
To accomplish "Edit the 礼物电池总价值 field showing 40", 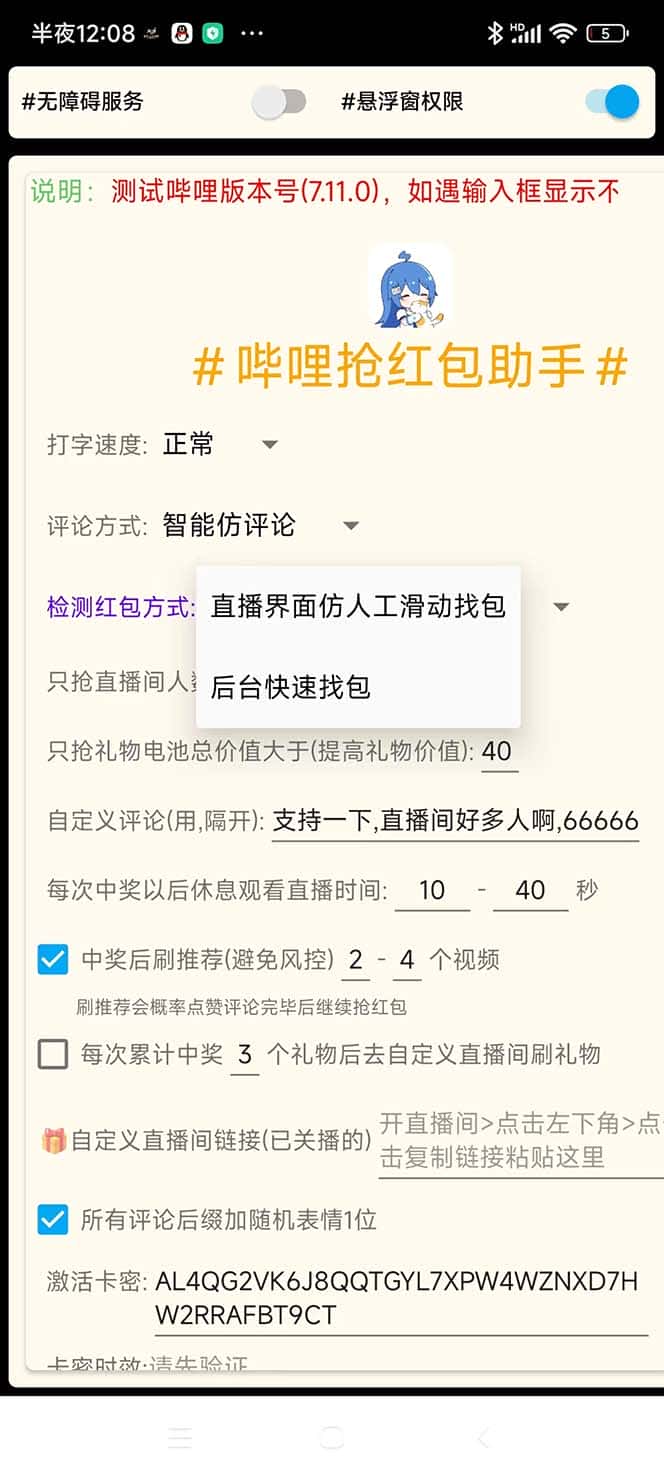I will pos(497,751).
